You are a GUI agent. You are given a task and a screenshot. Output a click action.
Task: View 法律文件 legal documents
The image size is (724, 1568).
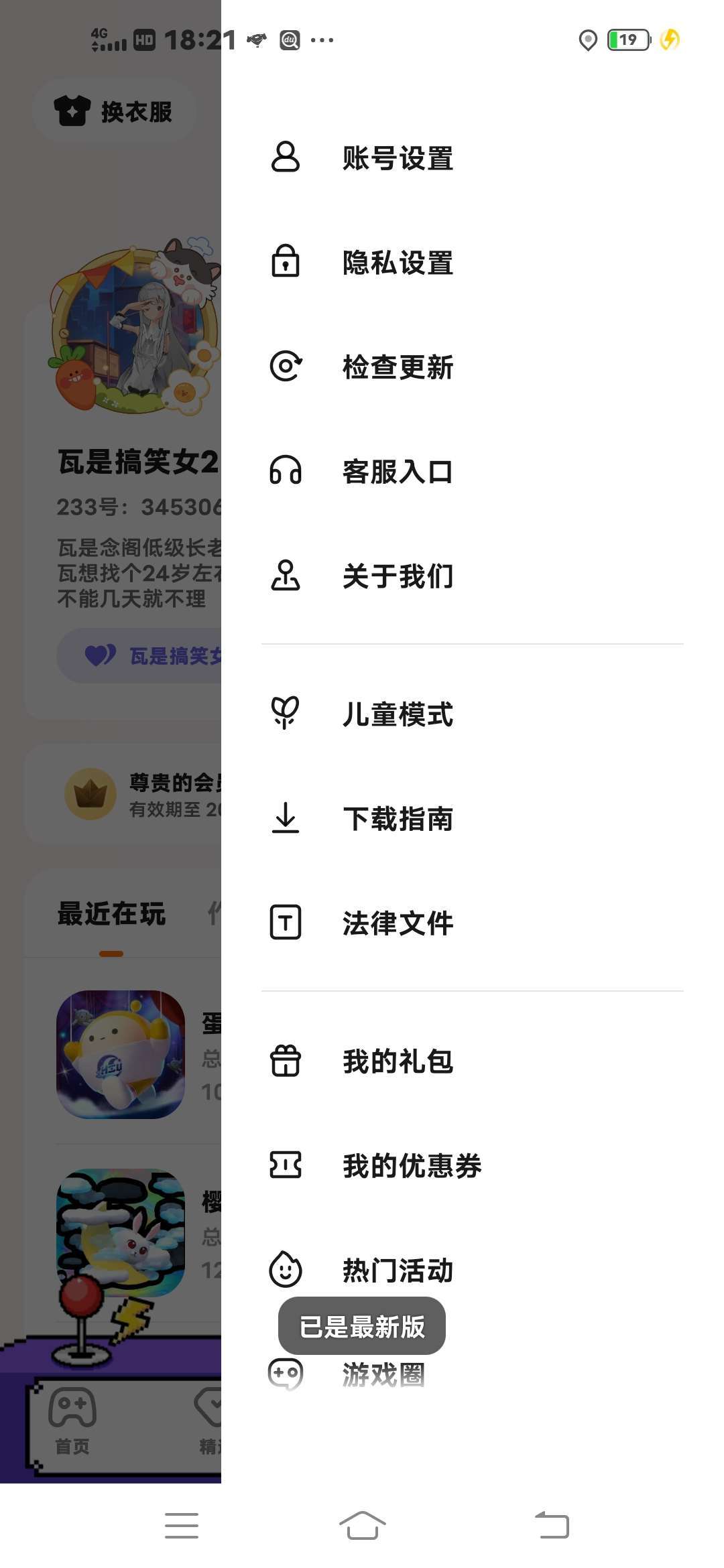tap(397, 923)
